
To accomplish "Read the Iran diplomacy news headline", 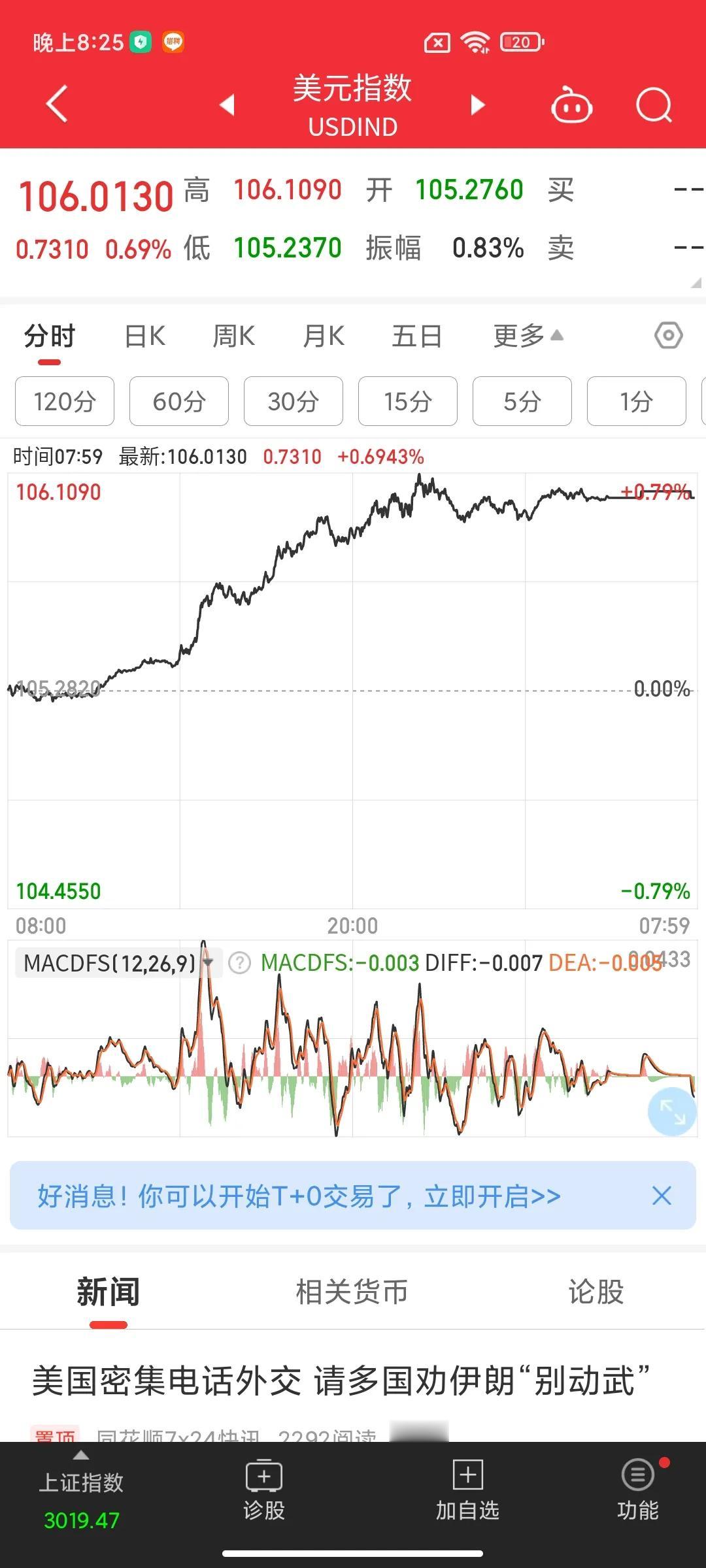I will tap(341, 1375).
